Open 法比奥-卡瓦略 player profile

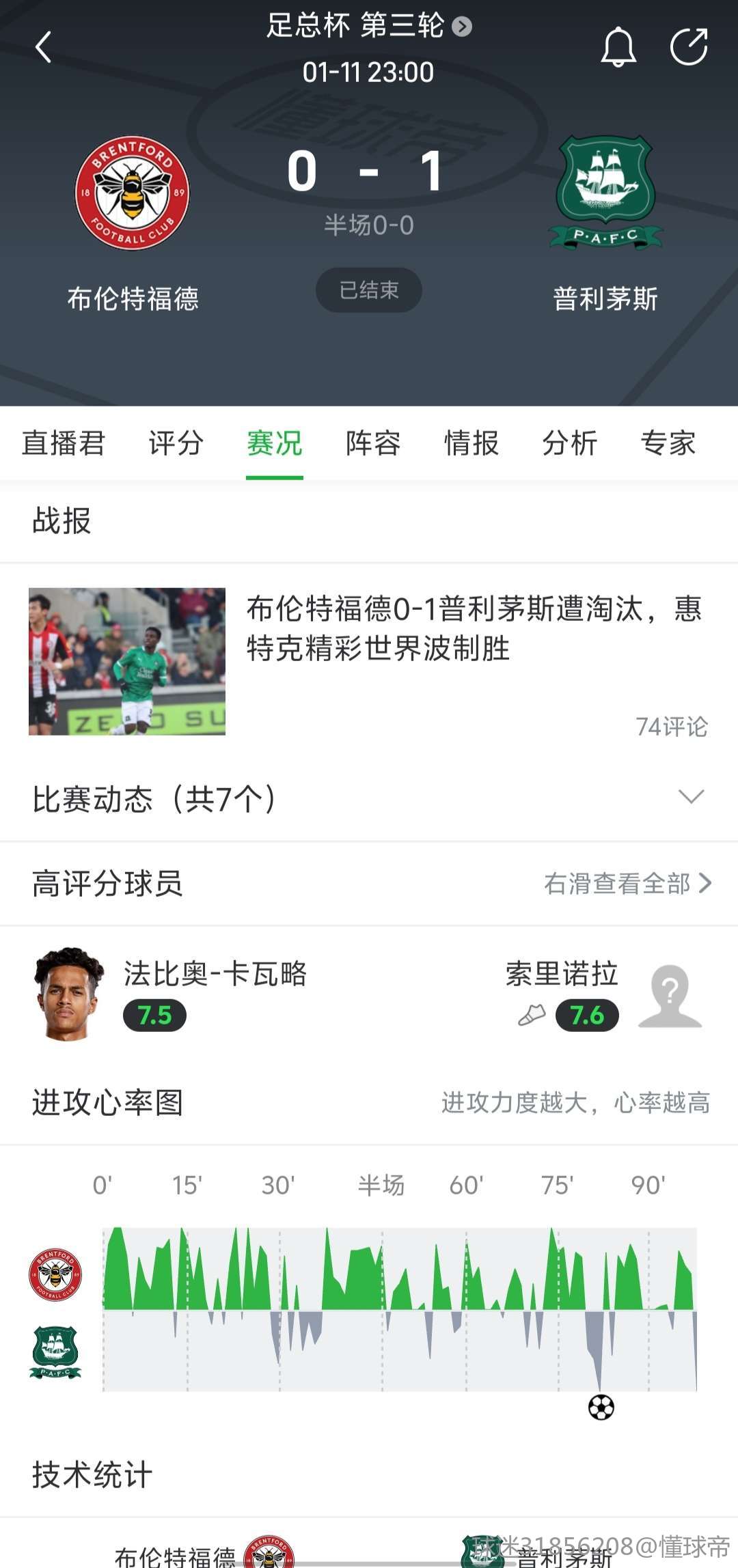coord(171,994)
